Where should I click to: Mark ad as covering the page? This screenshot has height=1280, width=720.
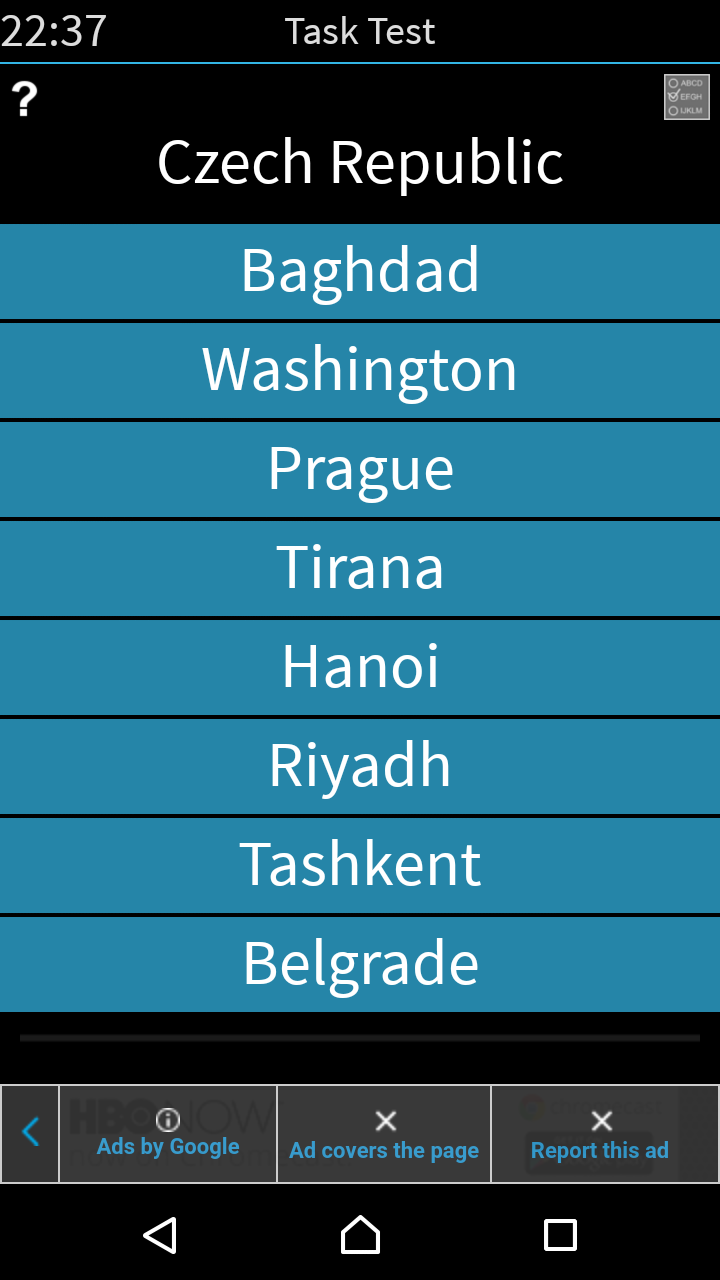tap(384, 1135)
